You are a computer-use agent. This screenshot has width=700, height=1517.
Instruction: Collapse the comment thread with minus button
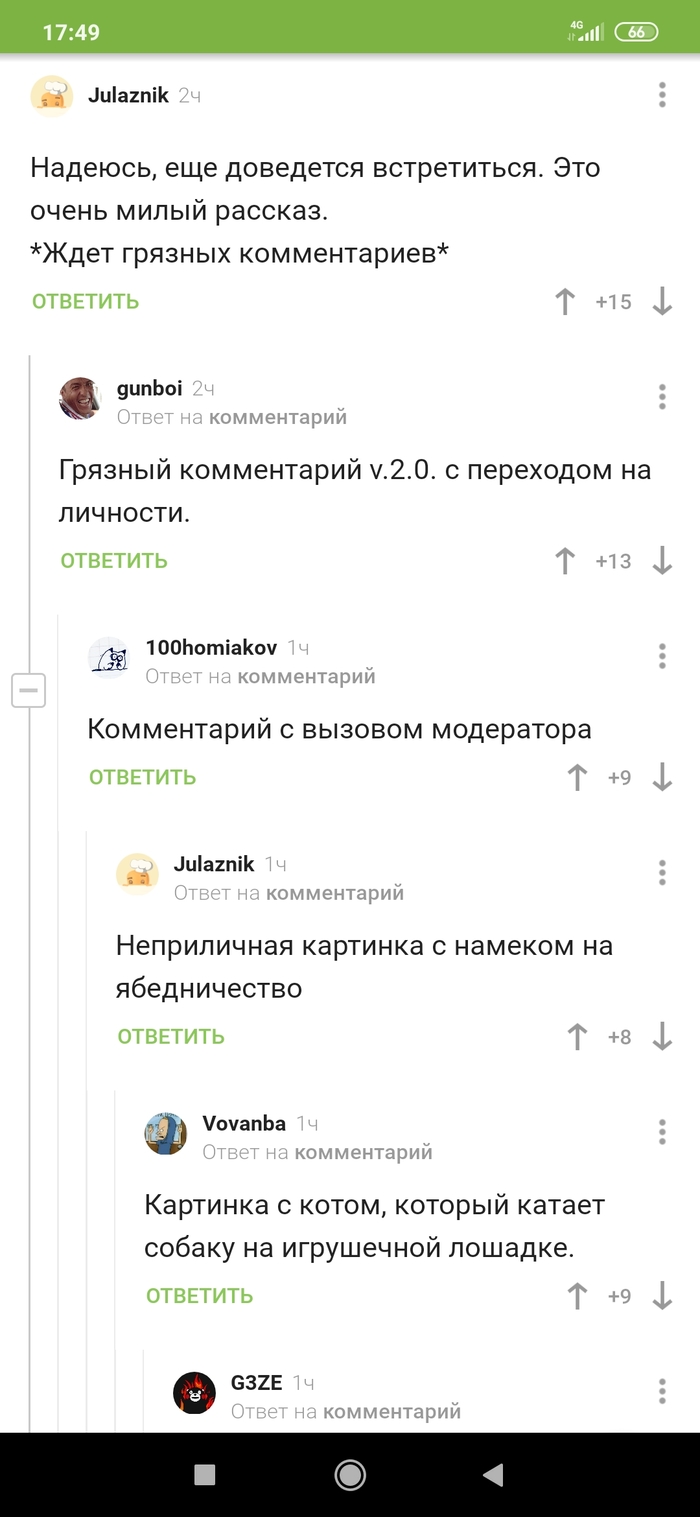(28, 691)
